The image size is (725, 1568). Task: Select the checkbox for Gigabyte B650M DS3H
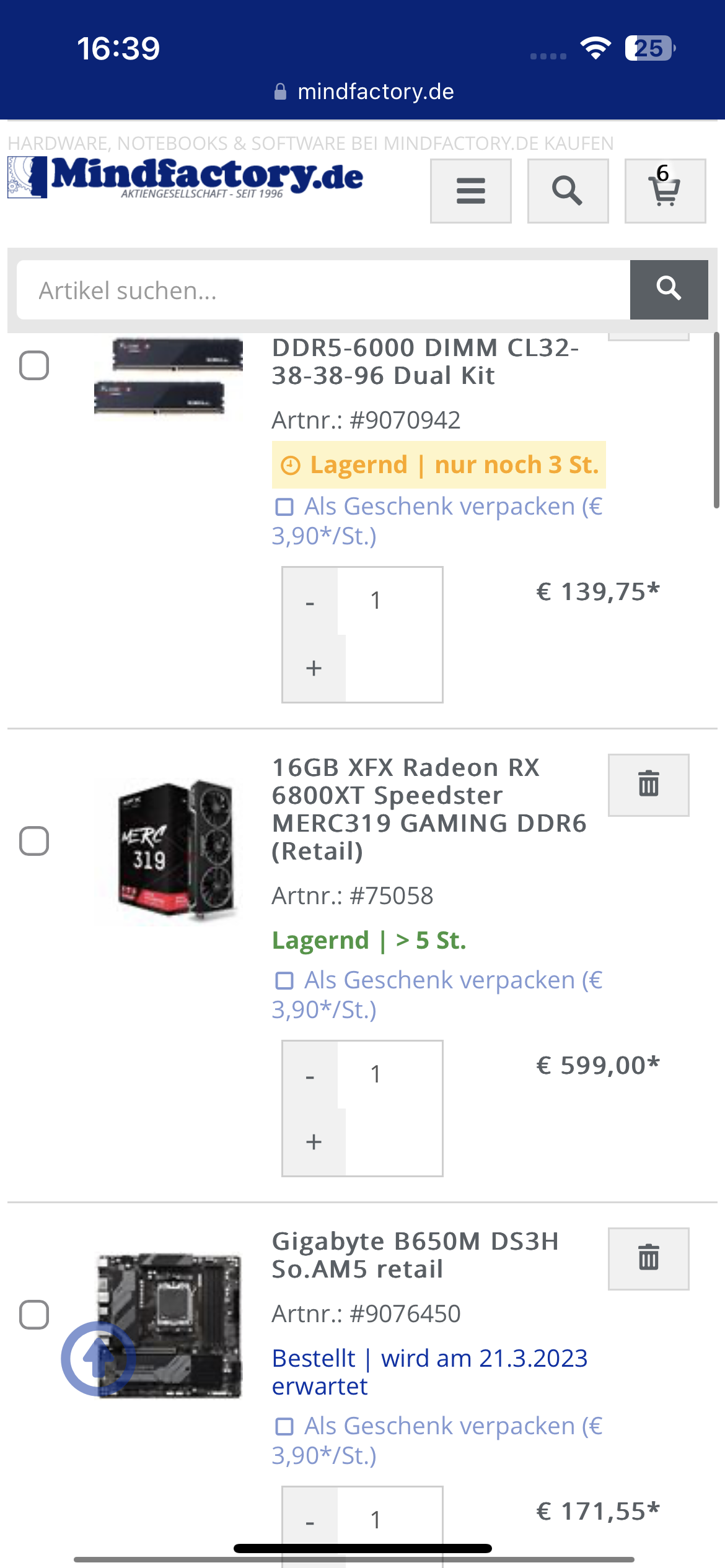pos(34,1315)
